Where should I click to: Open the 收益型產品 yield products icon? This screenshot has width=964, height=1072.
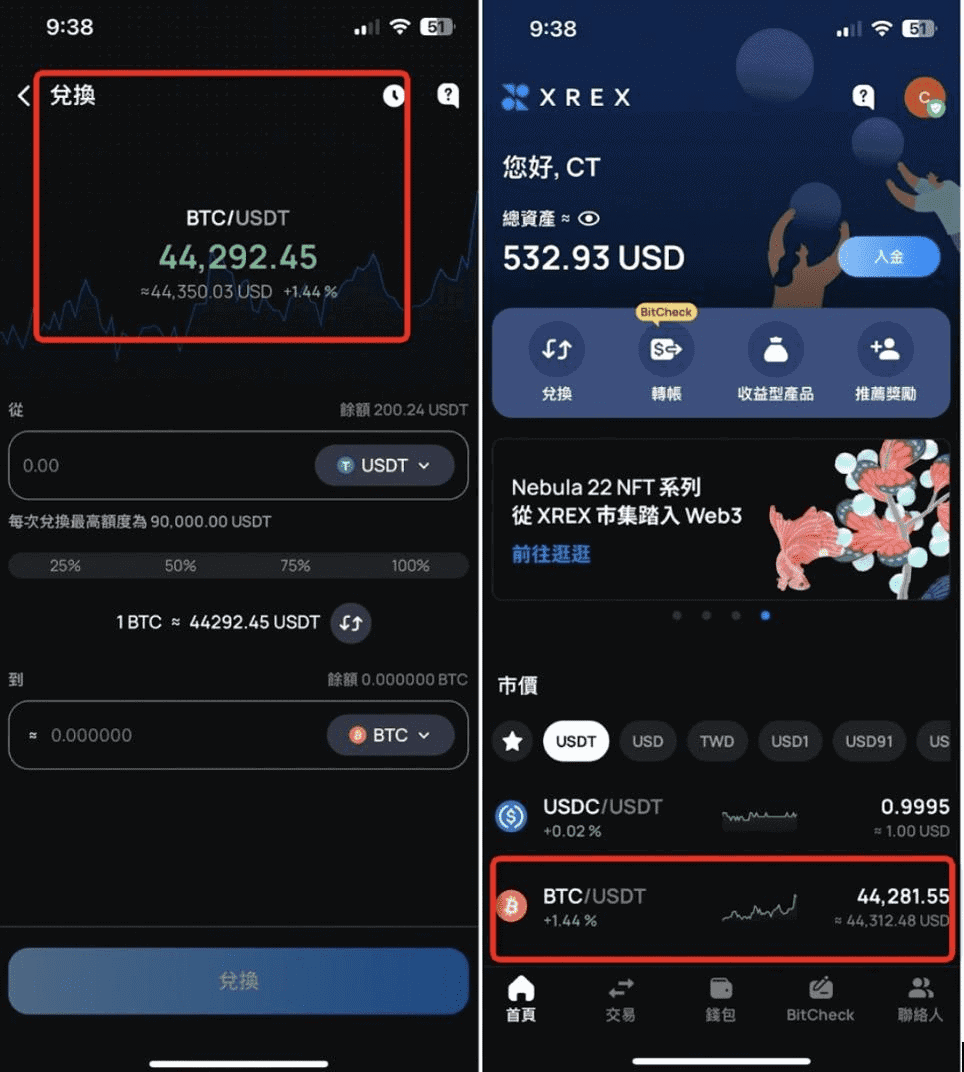tap(774, 349)
